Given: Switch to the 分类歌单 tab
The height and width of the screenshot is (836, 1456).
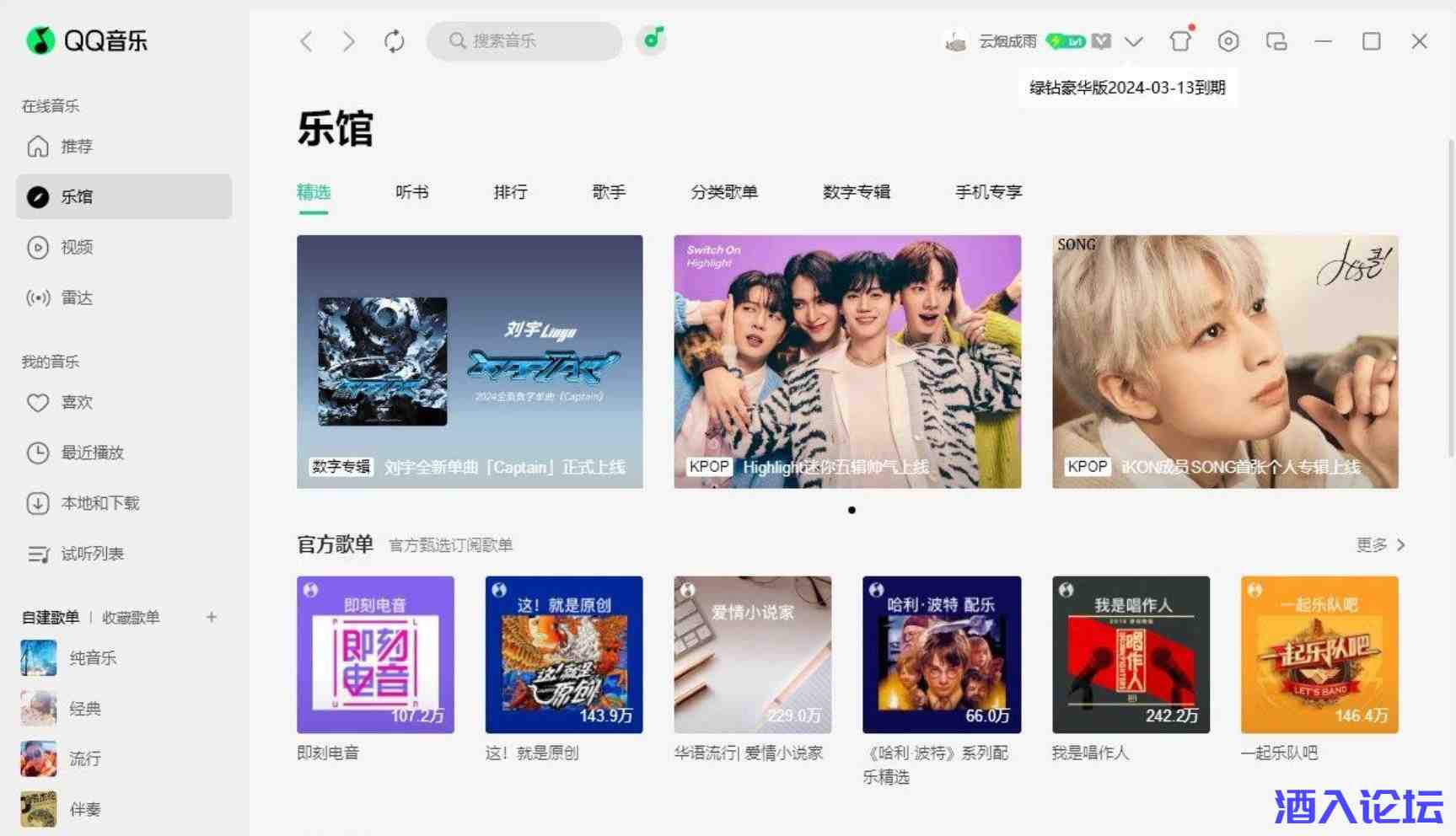Looking at the screenshot, I should tap(723, 192).
